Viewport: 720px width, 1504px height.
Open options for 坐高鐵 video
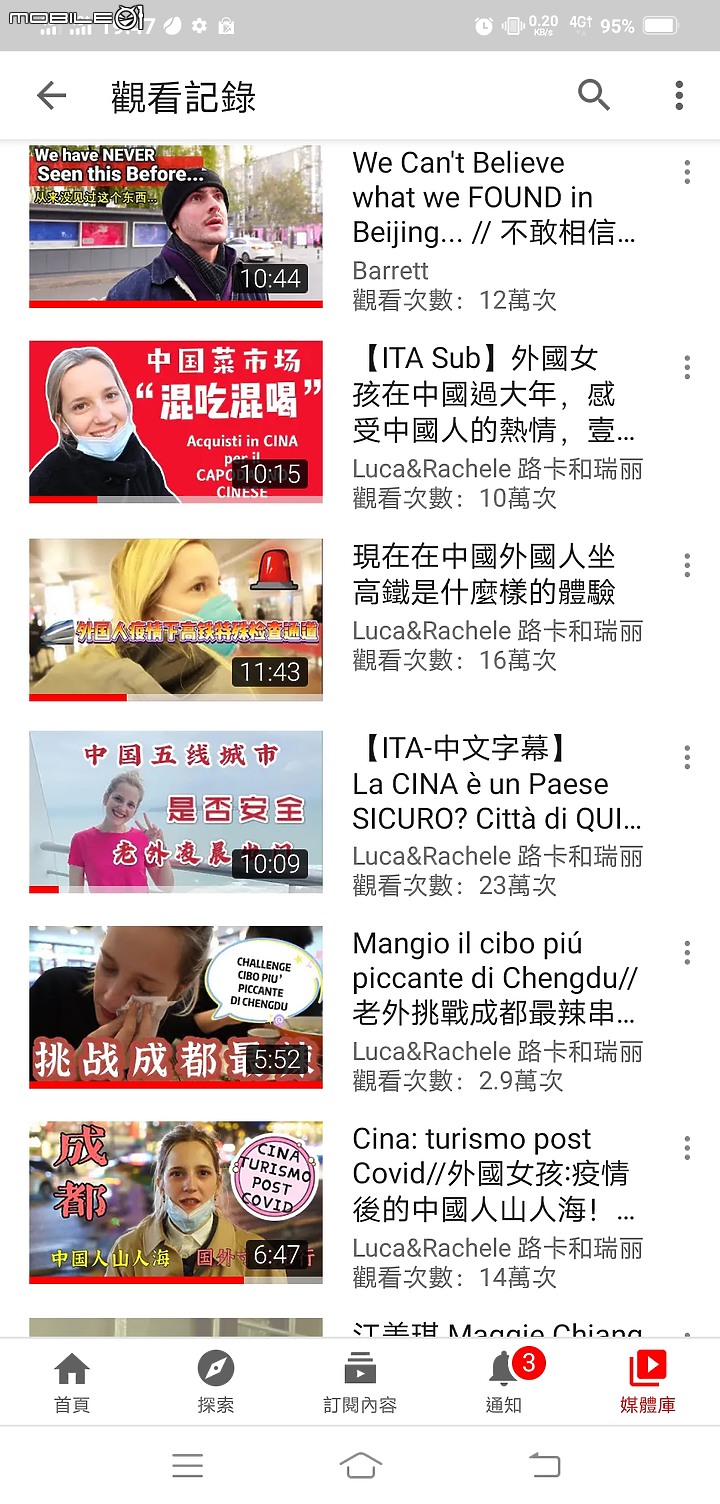(687, 565)
